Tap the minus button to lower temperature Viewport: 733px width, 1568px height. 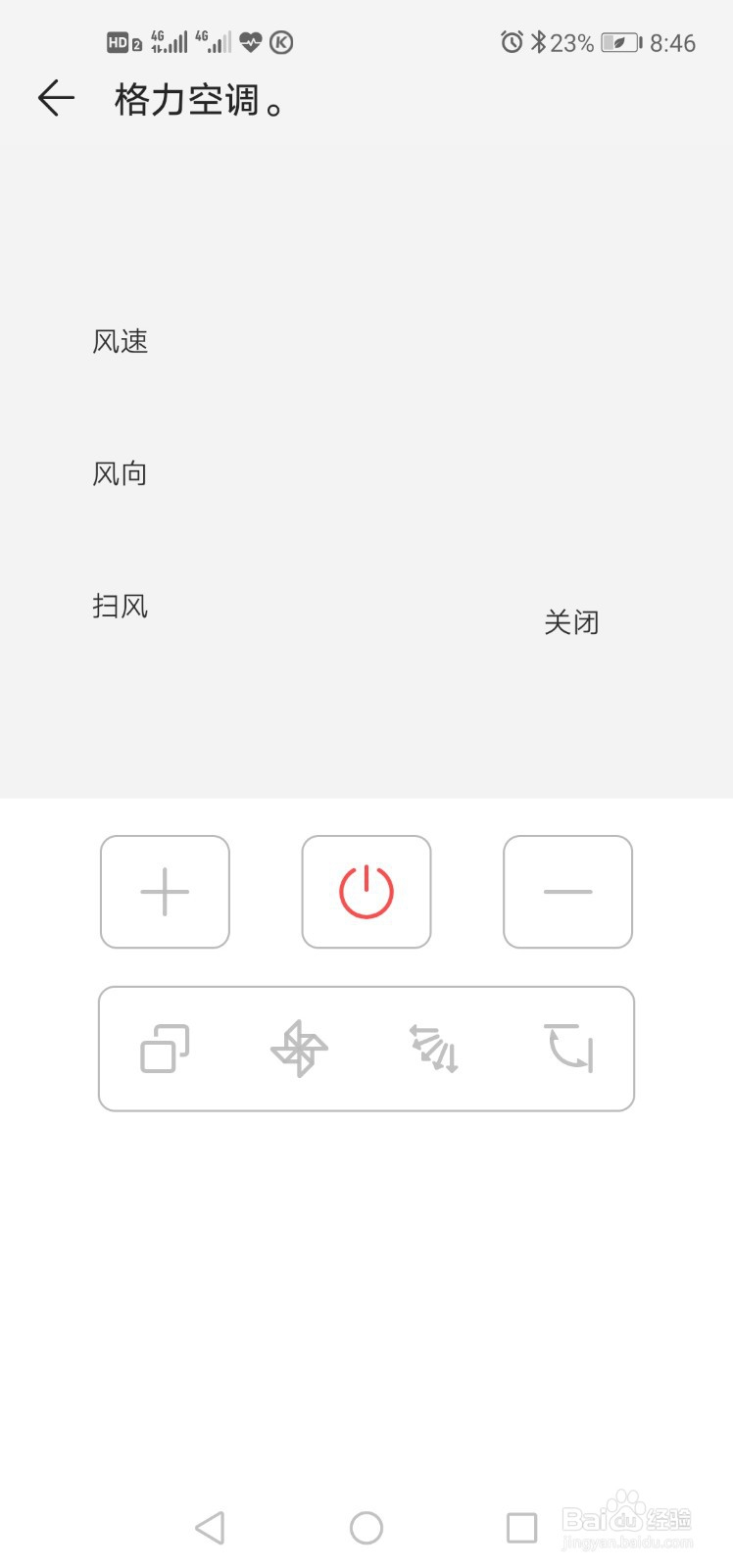568,892
